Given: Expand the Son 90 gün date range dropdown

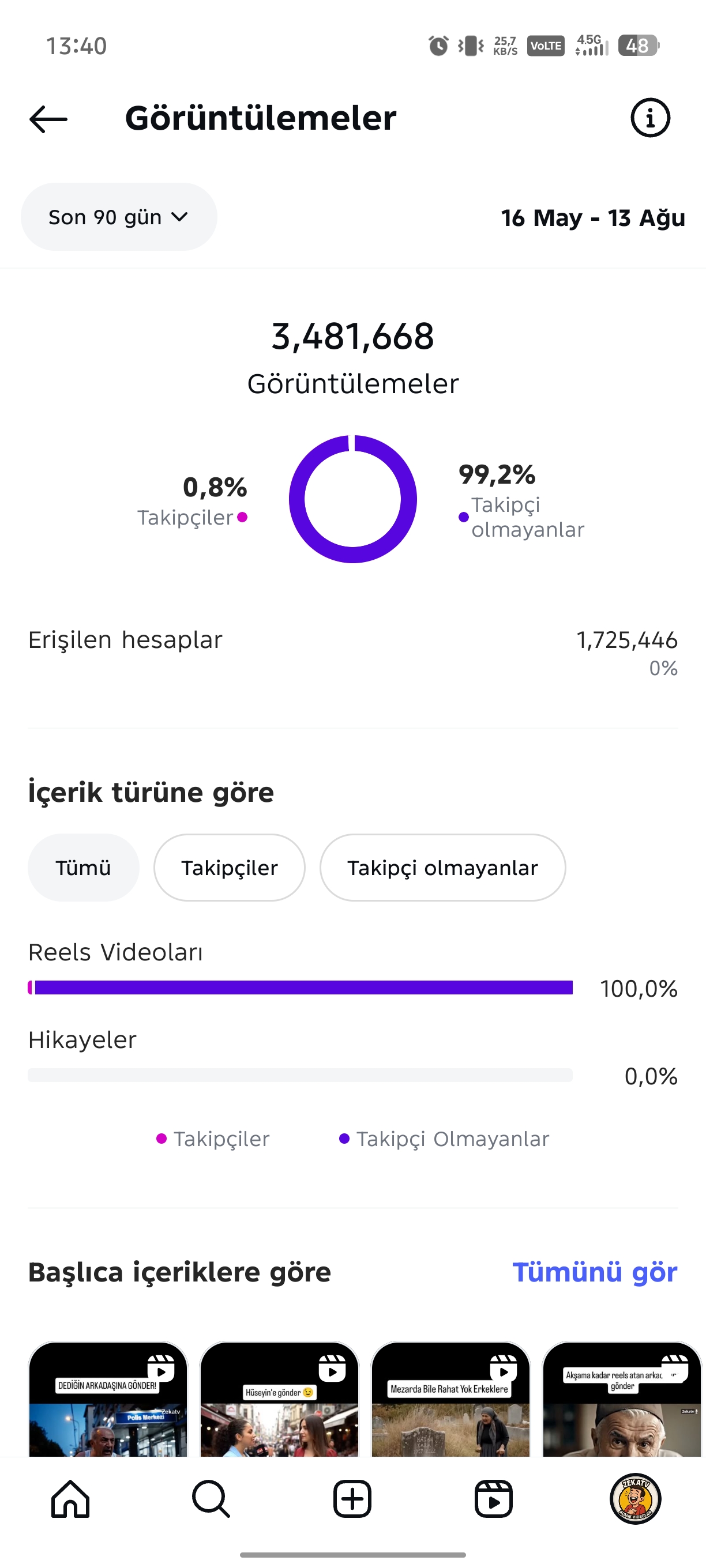Looking at the screenshot, I should point(119,217).
